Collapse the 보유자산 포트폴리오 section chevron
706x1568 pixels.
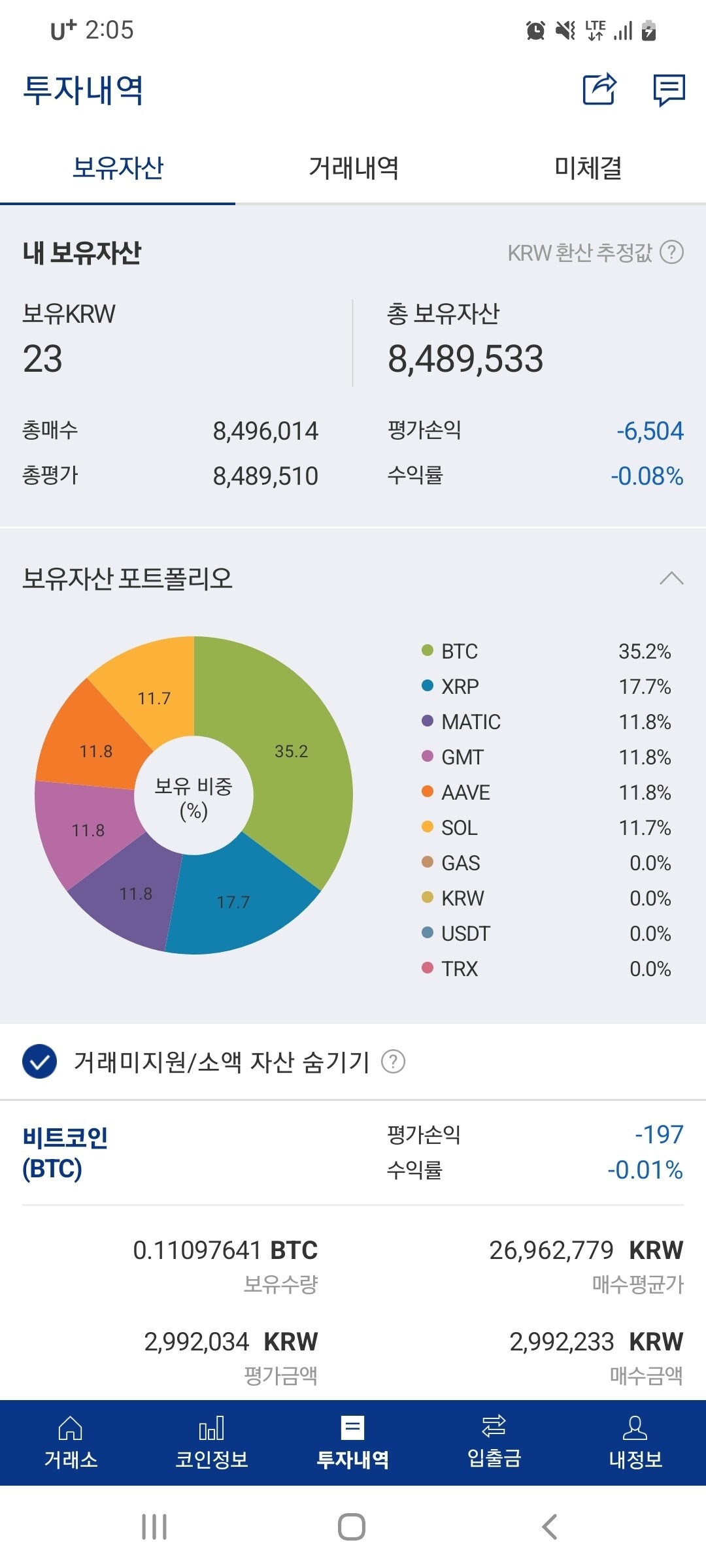click(x=671, y=578)
